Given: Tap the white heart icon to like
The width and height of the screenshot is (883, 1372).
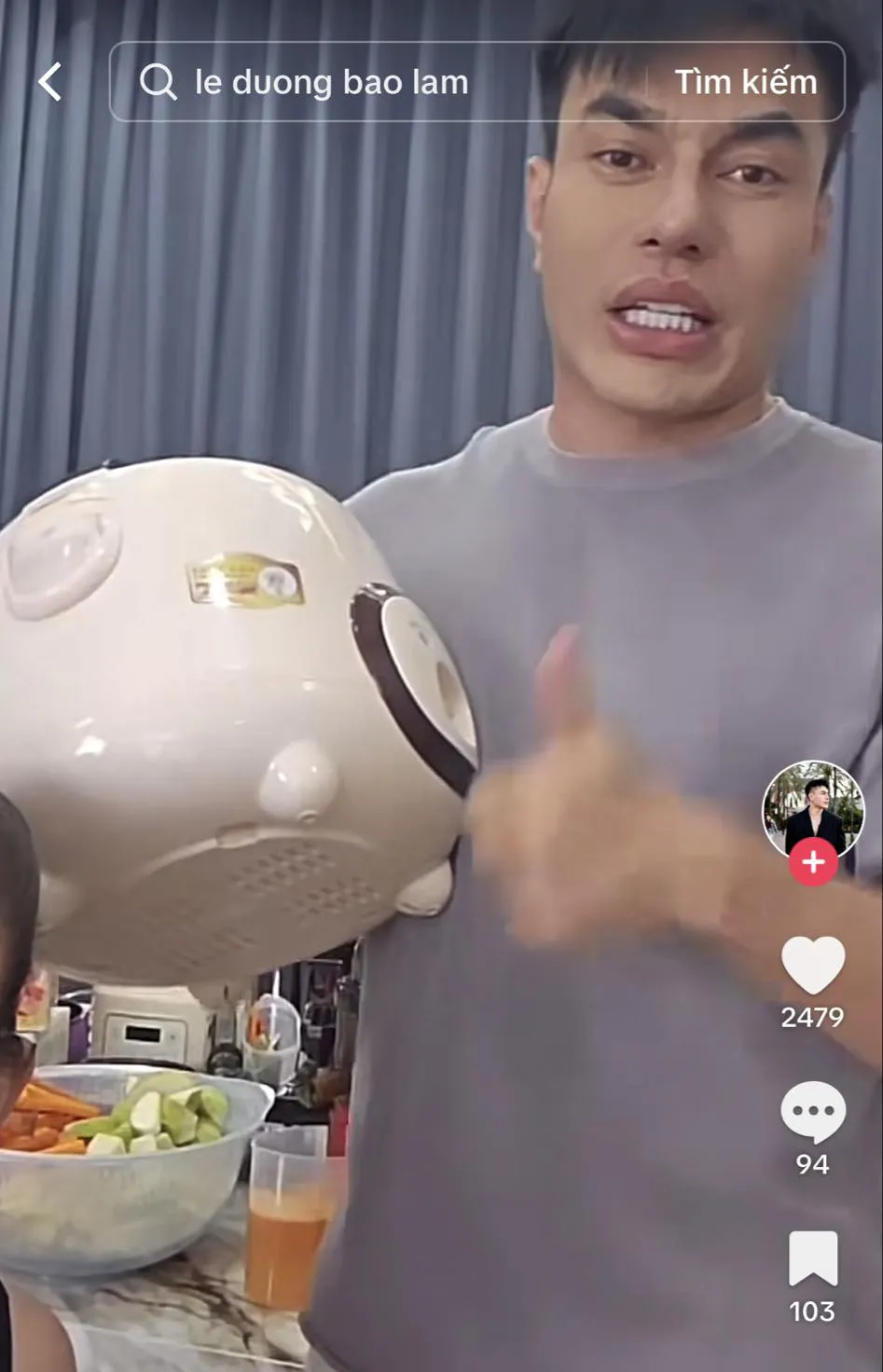Looking at the screenshot, I should point(813,966).
